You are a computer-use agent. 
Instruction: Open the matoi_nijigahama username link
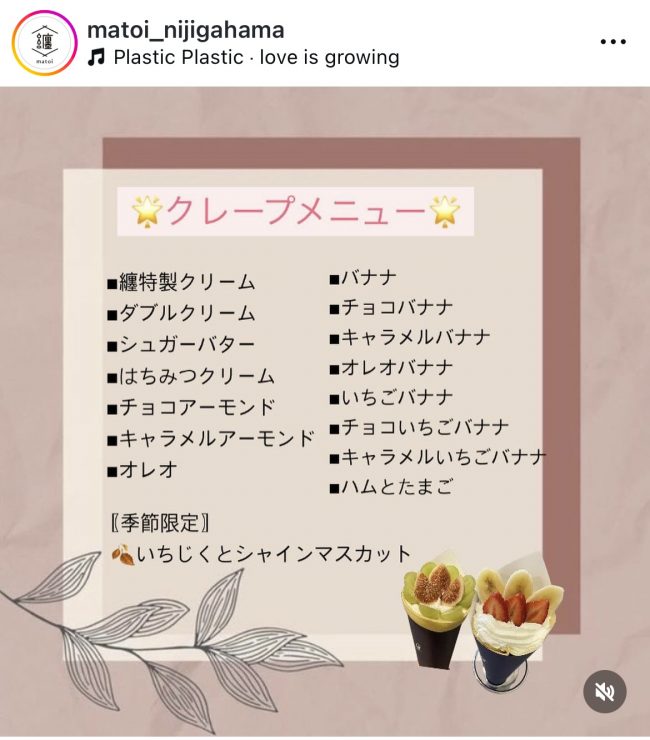[x=185, y=30]
